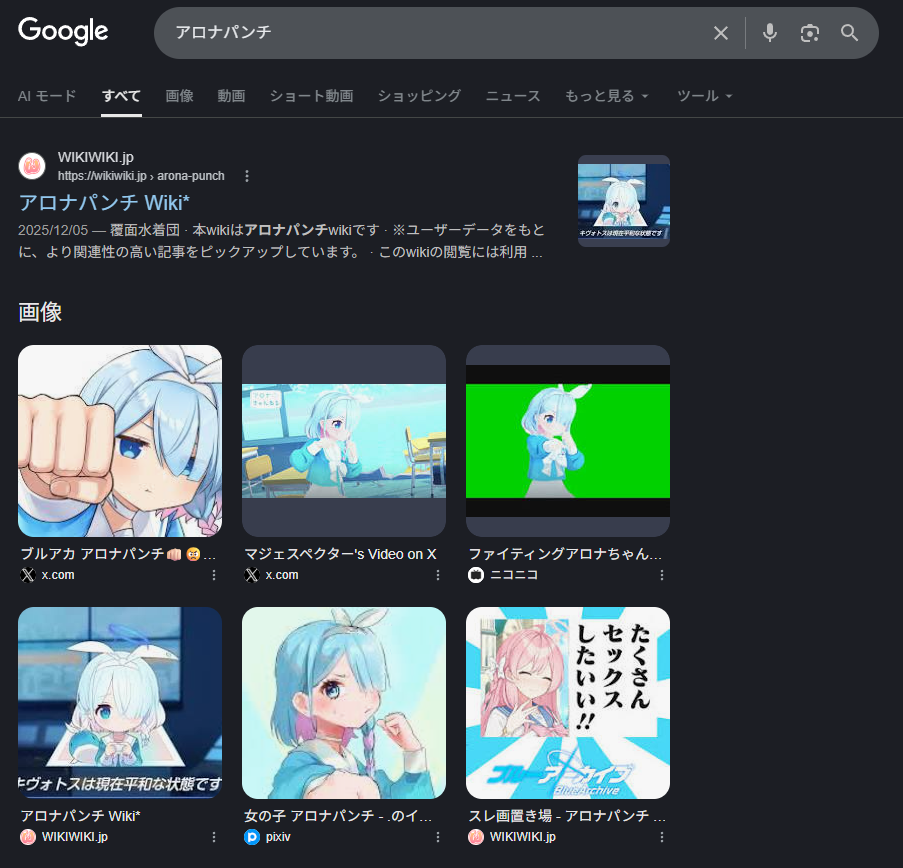Switch to the 動画 tab

click(x=231, y=96)
